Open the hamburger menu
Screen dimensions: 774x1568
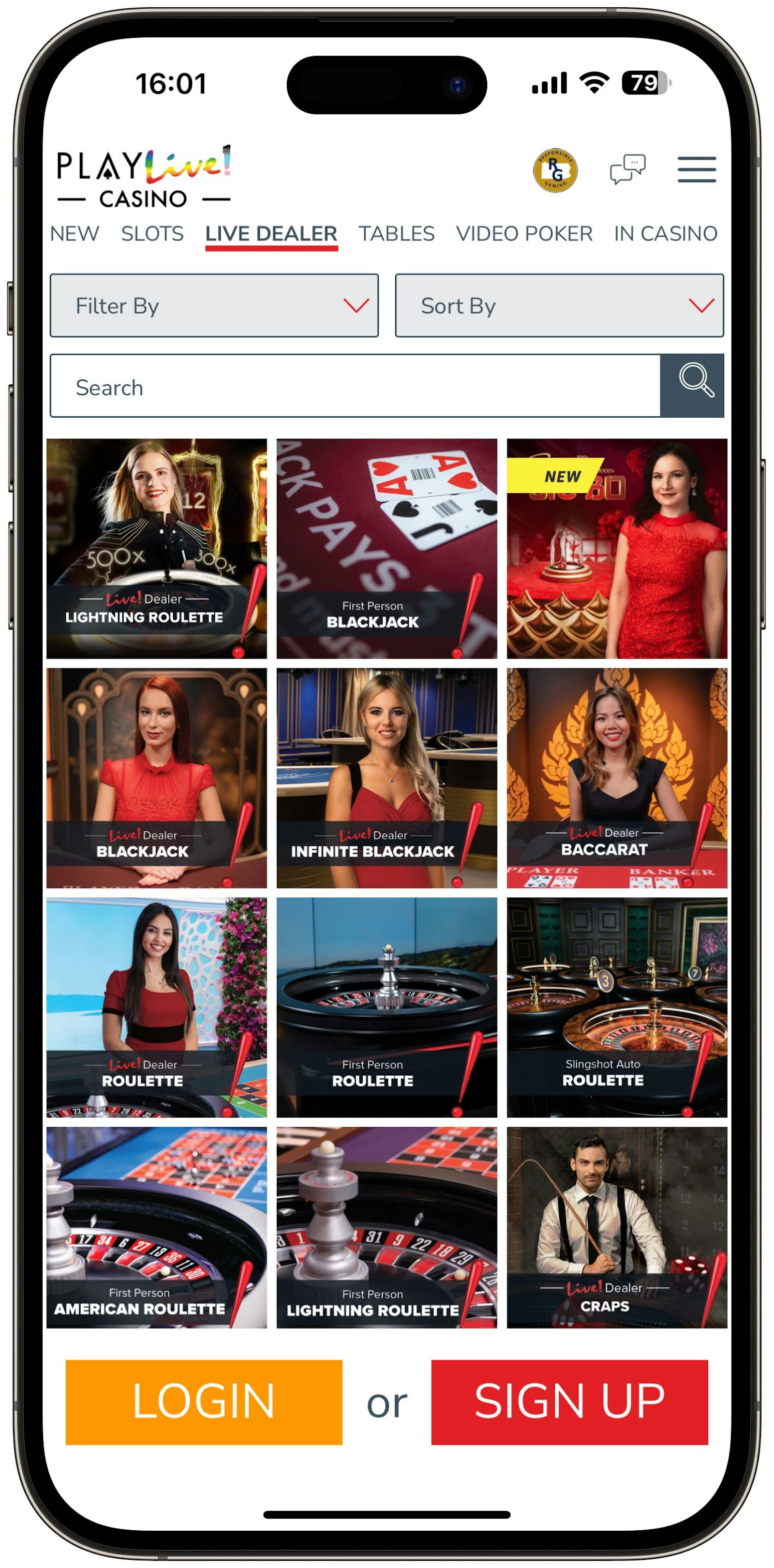(696, 169)
